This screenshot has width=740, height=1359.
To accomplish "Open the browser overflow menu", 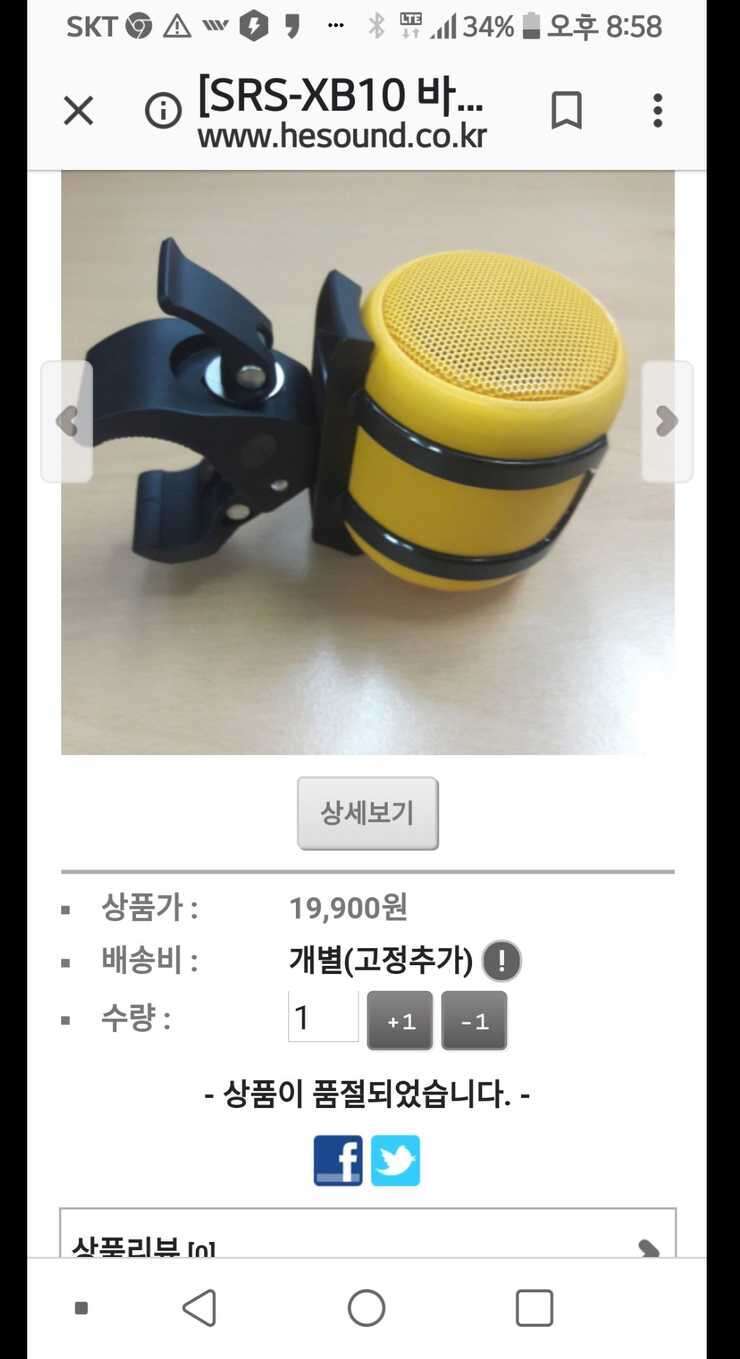I will (657, 111).
